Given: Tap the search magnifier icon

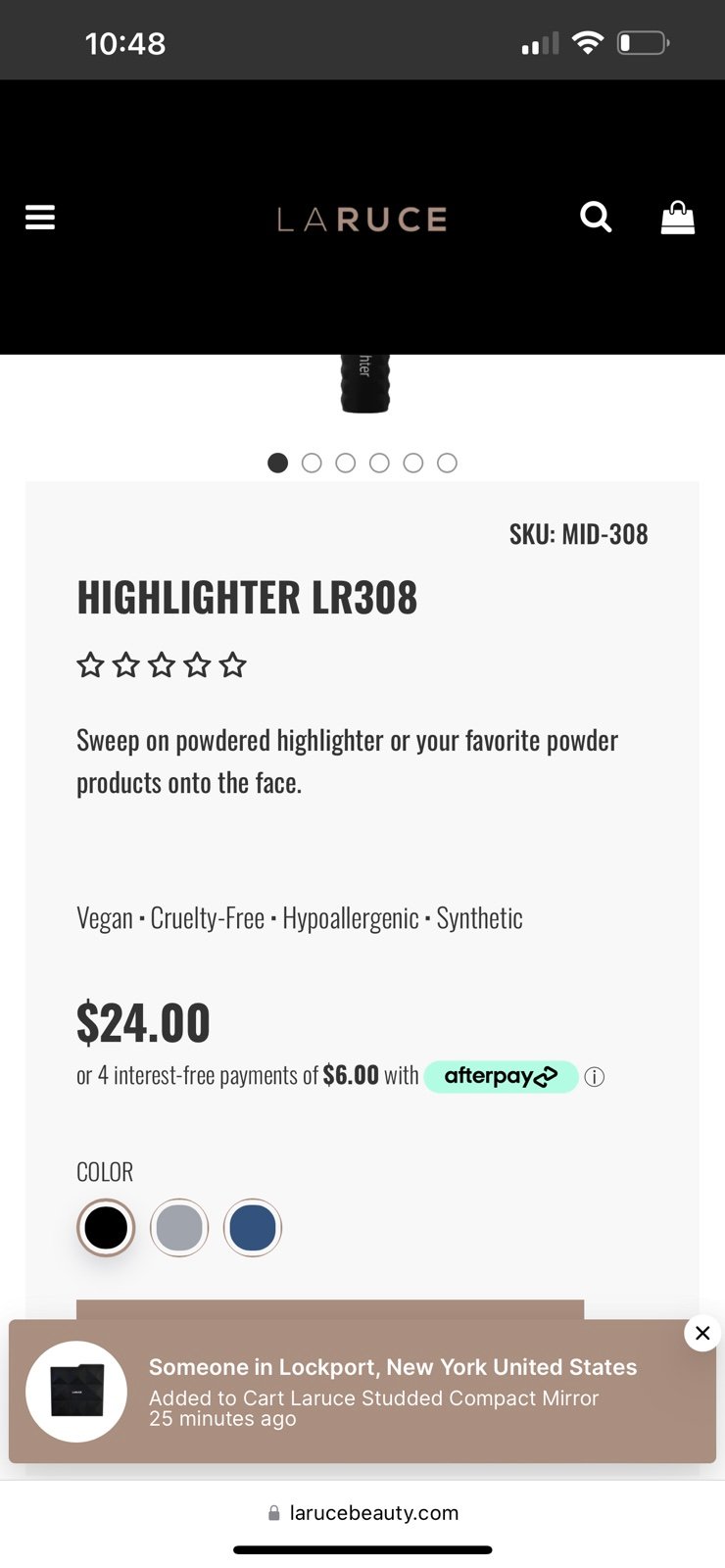Looking at the screenshot, I should (x=596, y=217).
